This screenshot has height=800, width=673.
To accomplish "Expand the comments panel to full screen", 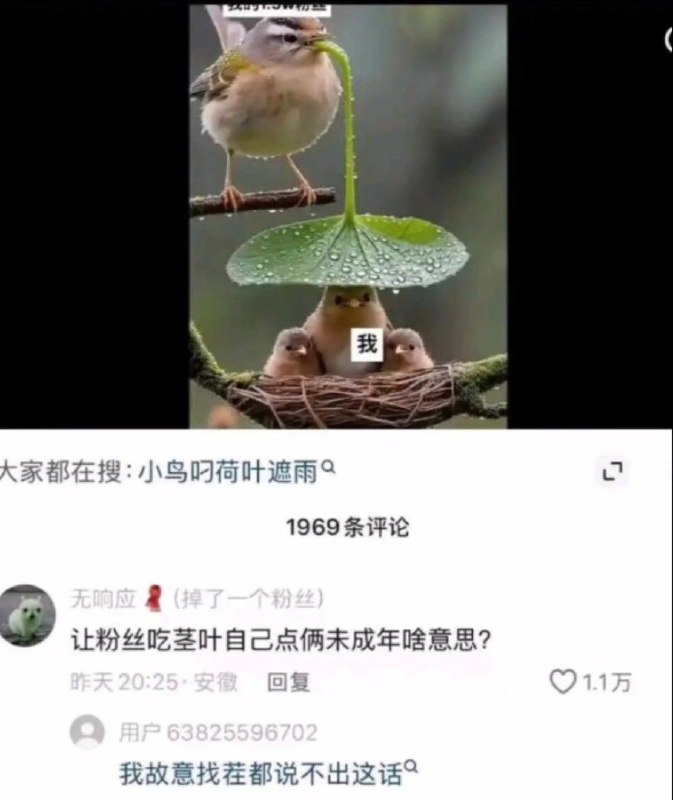I will click(x=613, y=472).
